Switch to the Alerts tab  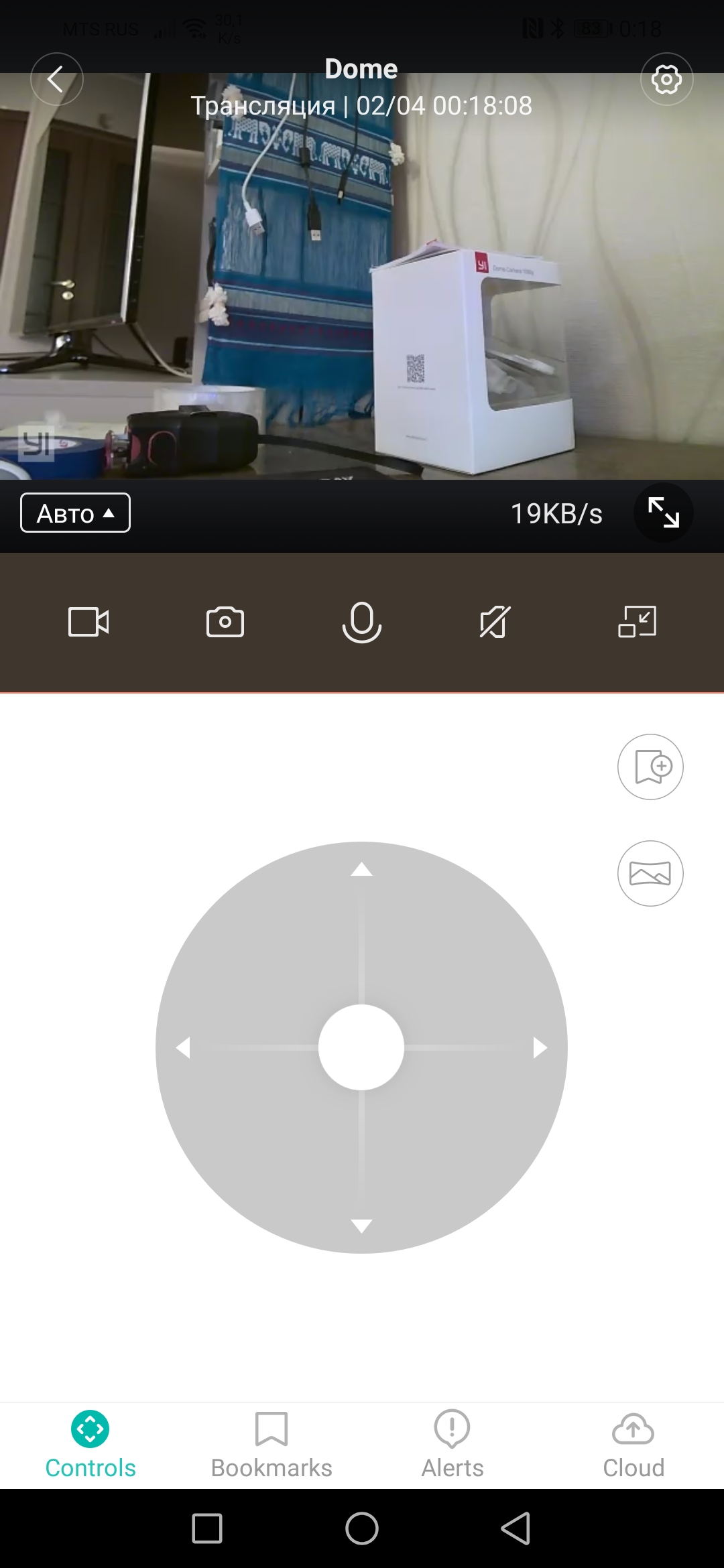[452, 1445]
